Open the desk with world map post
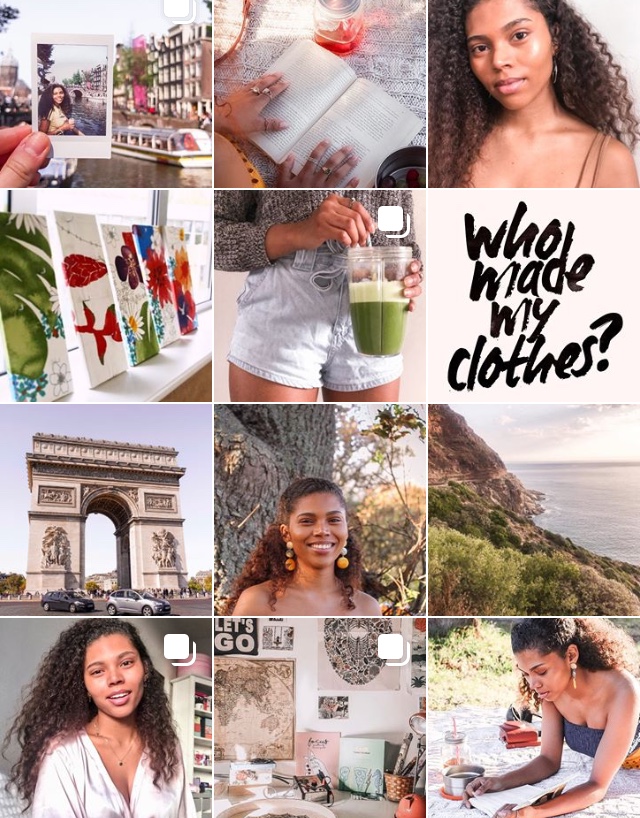 [319, 717]
